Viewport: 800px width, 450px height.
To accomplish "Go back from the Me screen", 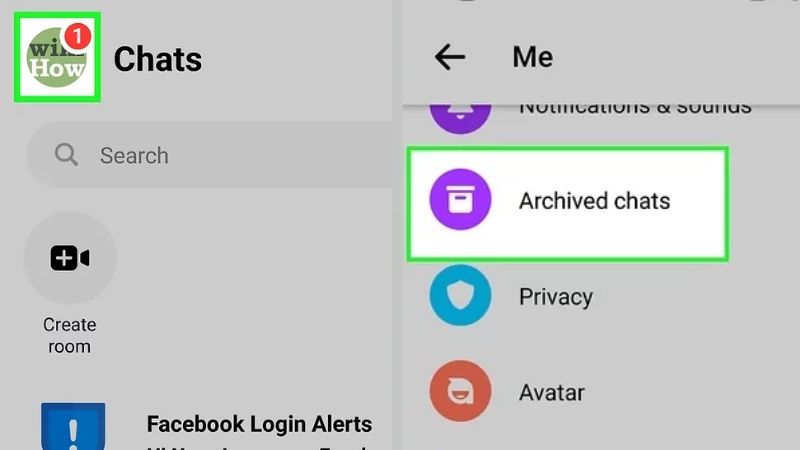I will [450, 57].
